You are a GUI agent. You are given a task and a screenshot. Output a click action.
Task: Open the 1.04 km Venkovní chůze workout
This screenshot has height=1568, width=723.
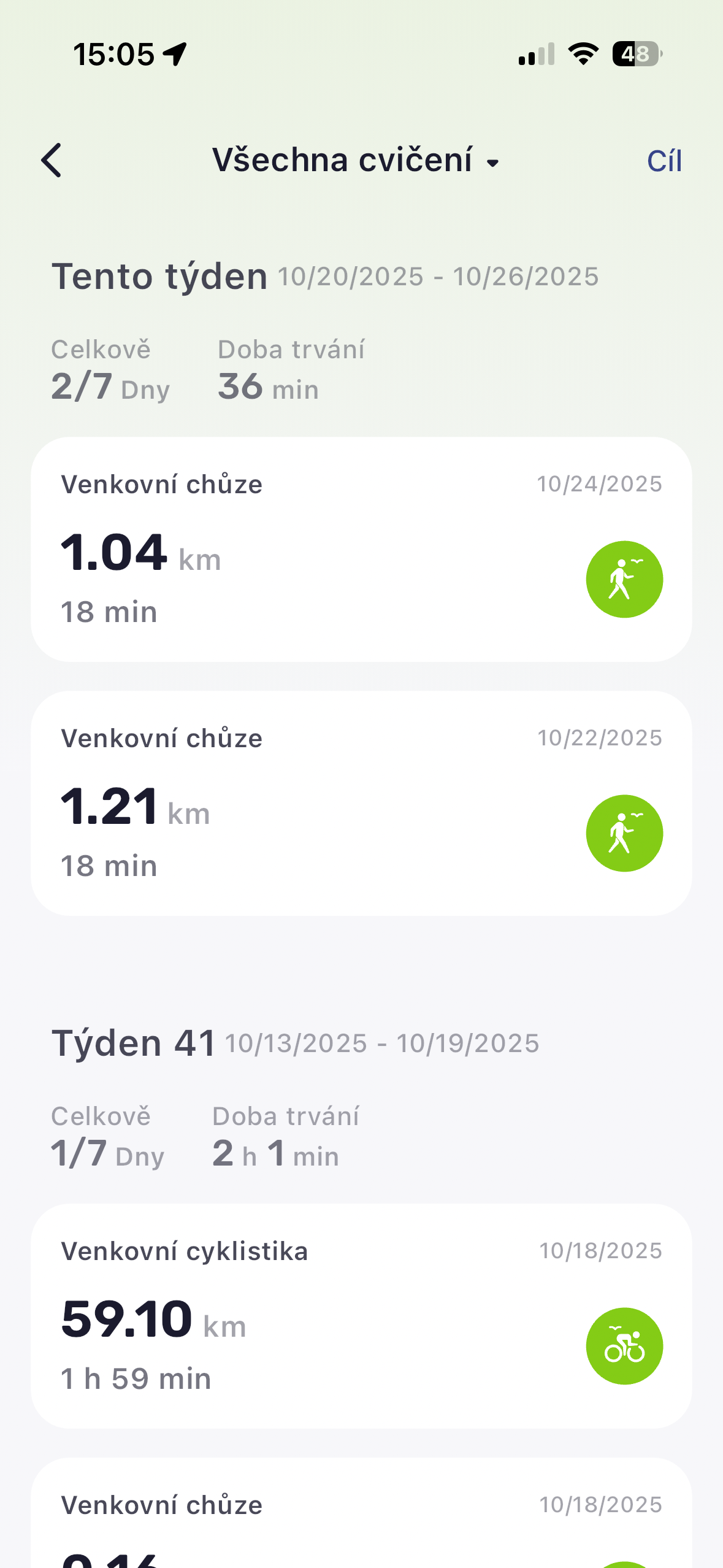361,549
